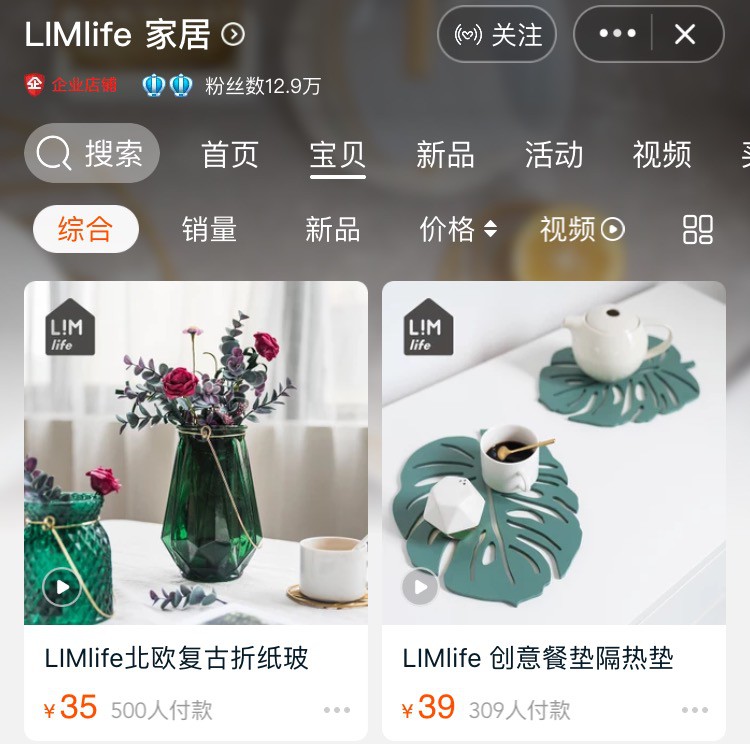Viewport: 750px width, 744px height.
Task: Switch to the 新品 top tab
Action: click(x=445, y=154)
